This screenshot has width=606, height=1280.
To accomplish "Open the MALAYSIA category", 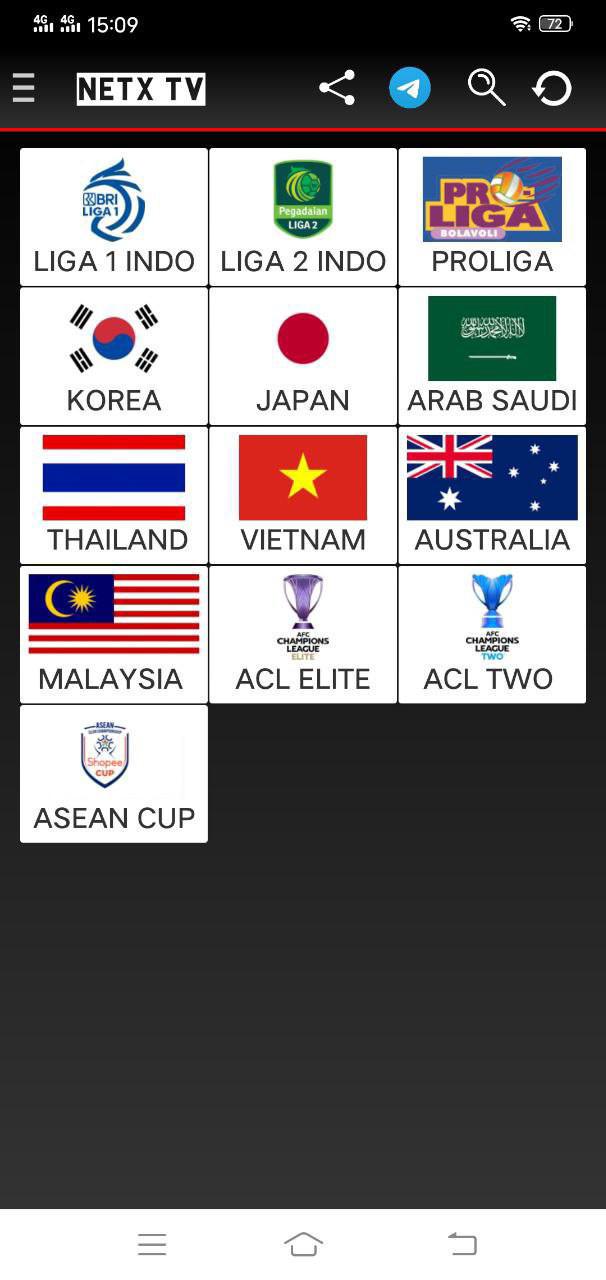I will tap(114, 634).
